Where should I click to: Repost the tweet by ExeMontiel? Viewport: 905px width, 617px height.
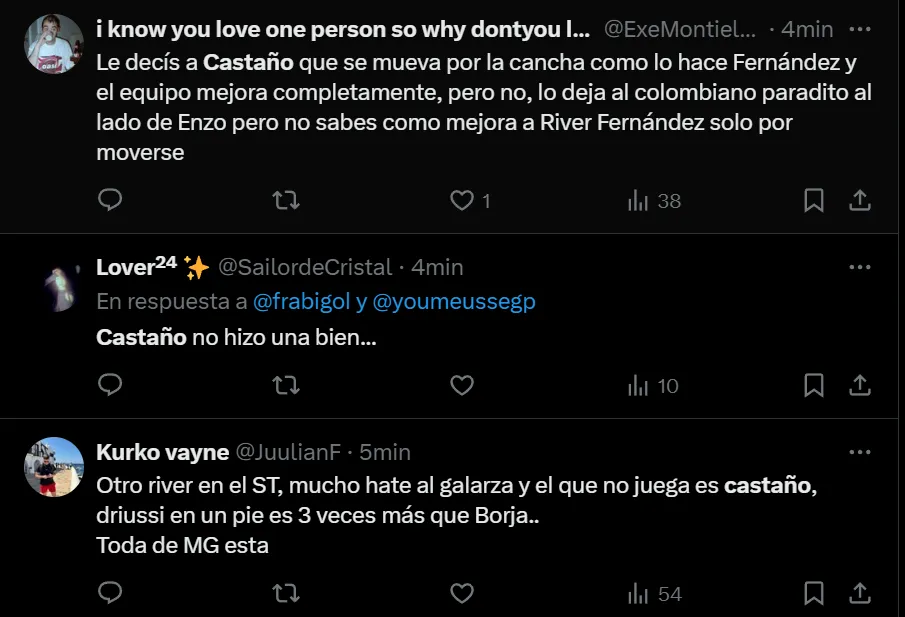tap(286, 200)
